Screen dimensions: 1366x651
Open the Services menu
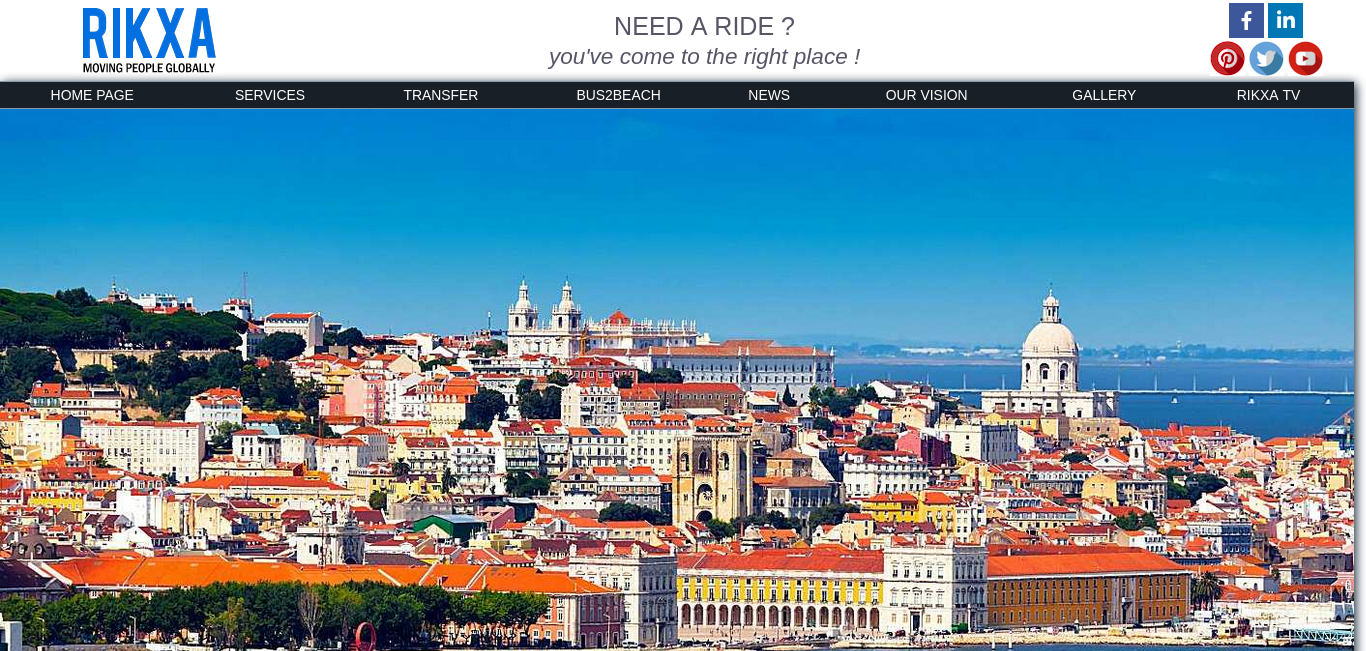click(270, 95)
